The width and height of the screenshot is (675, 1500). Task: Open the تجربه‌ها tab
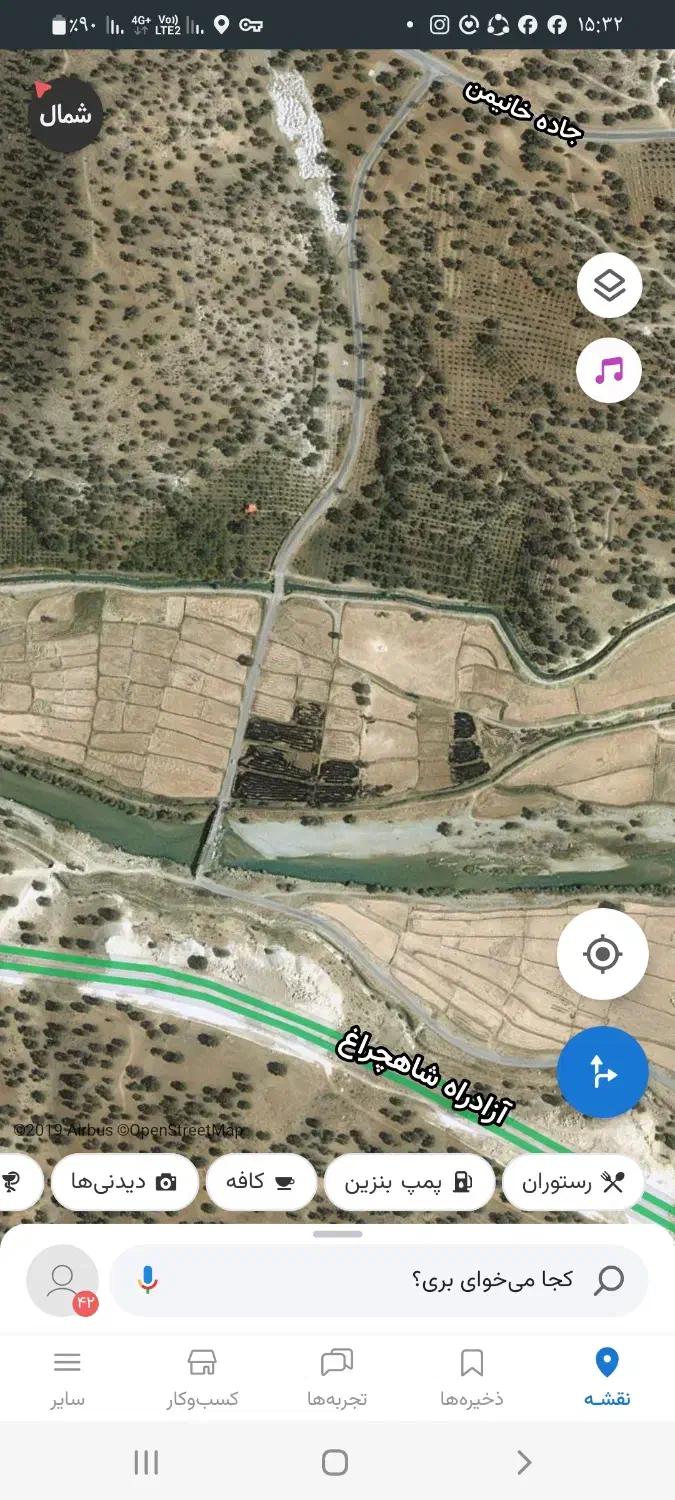tap(337, 1377)
